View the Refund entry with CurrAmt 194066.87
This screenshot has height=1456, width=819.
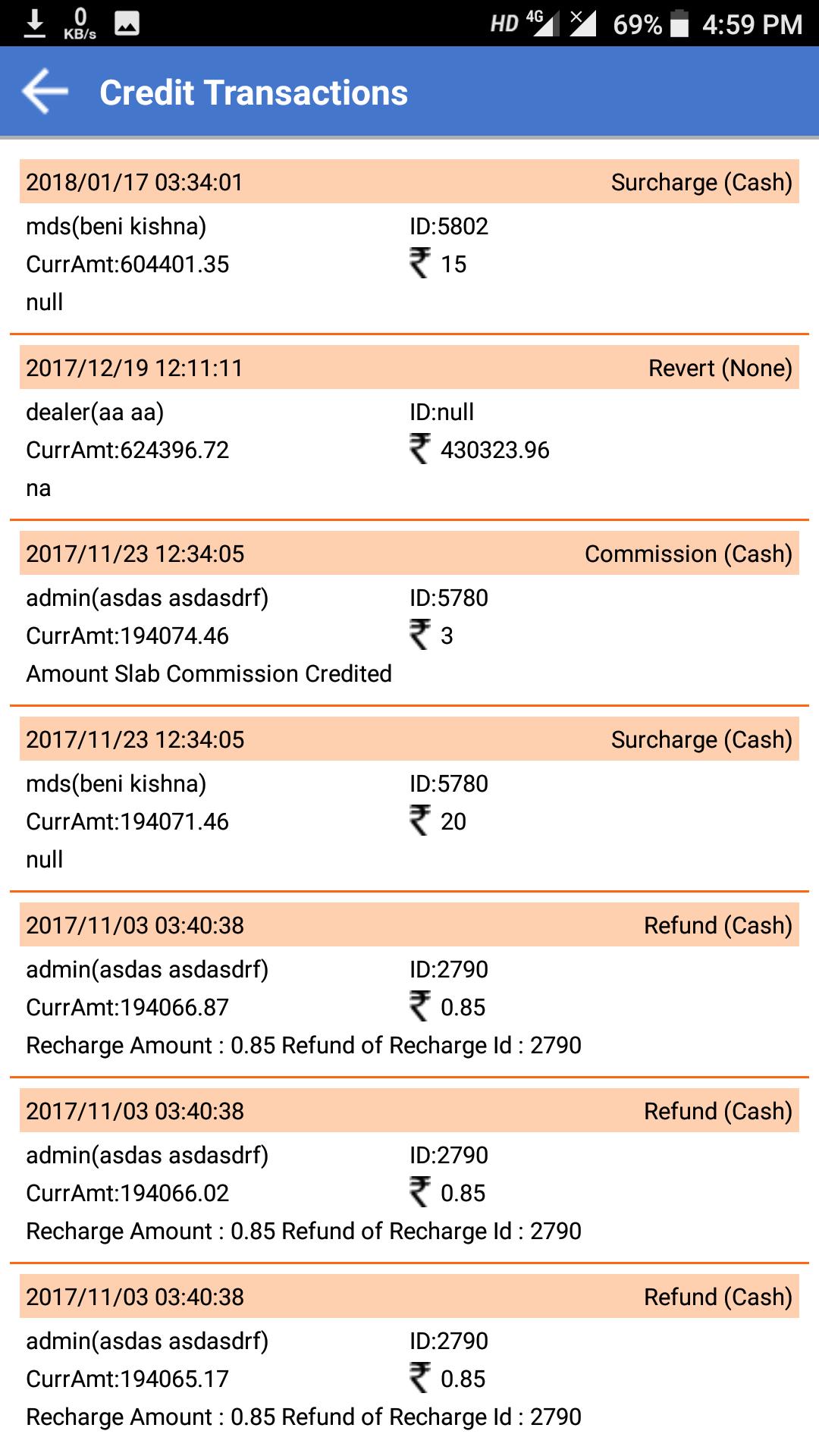point(409,984)
